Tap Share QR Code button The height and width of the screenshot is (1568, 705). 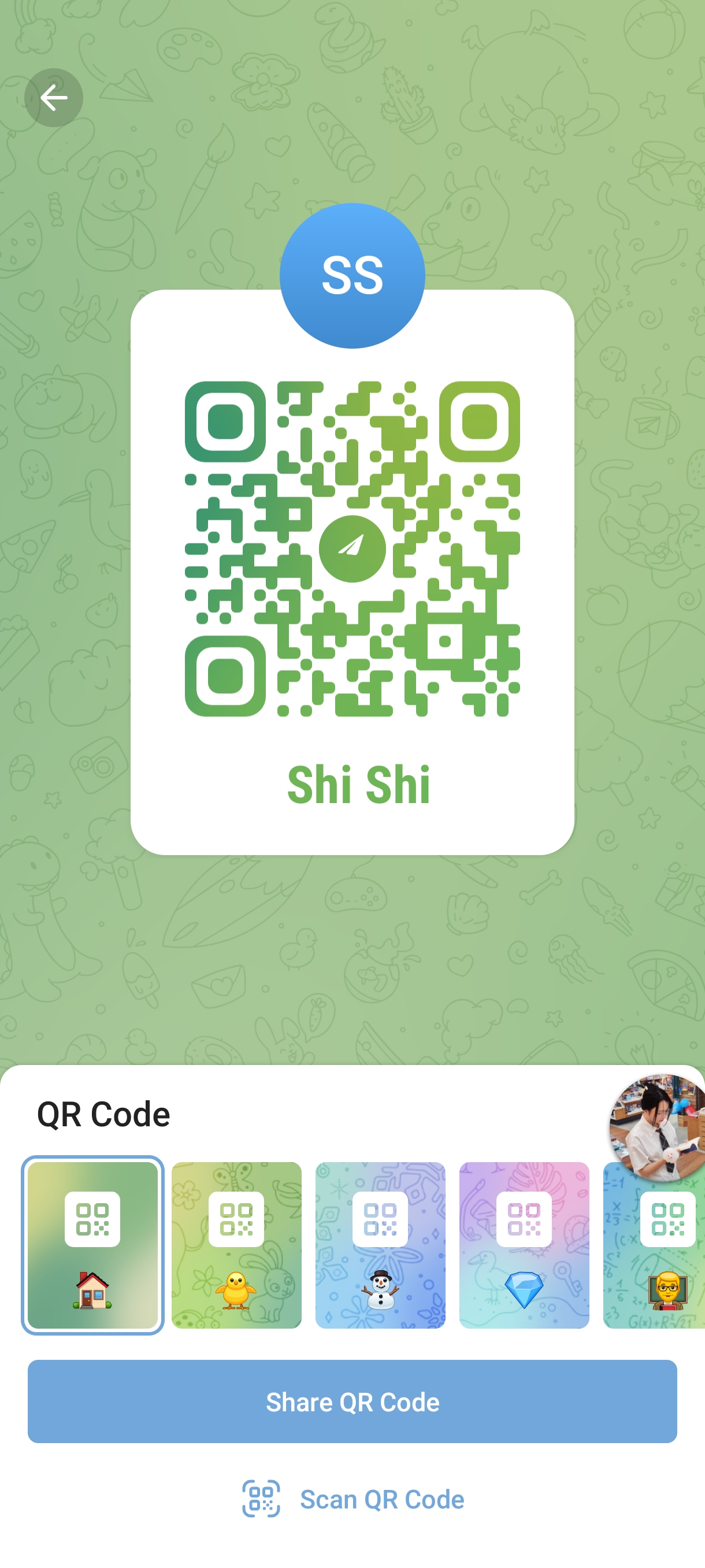click(x=352, y=1401)
